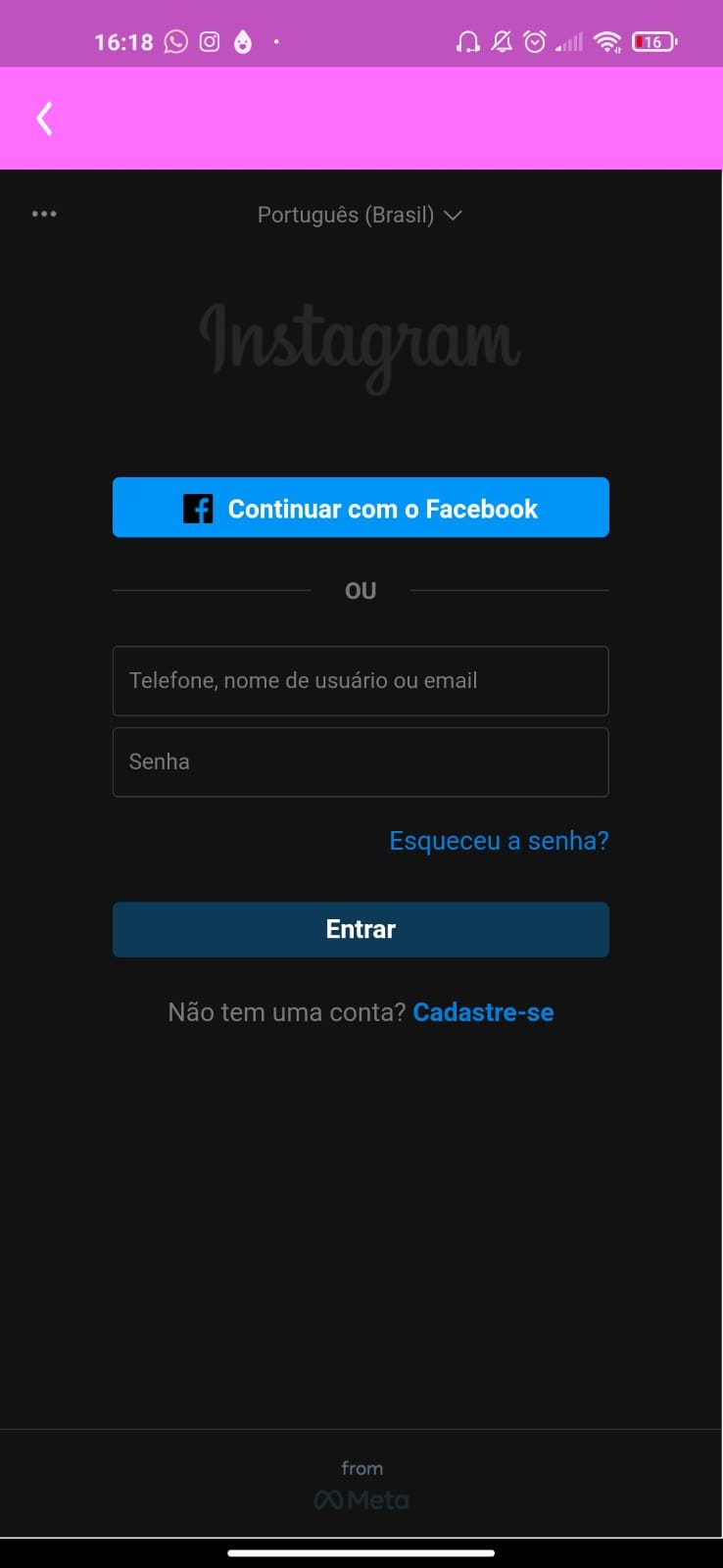The image size is (723, 1568).
Task: Expand the language dropdown at the top
Action: (361, 215)
